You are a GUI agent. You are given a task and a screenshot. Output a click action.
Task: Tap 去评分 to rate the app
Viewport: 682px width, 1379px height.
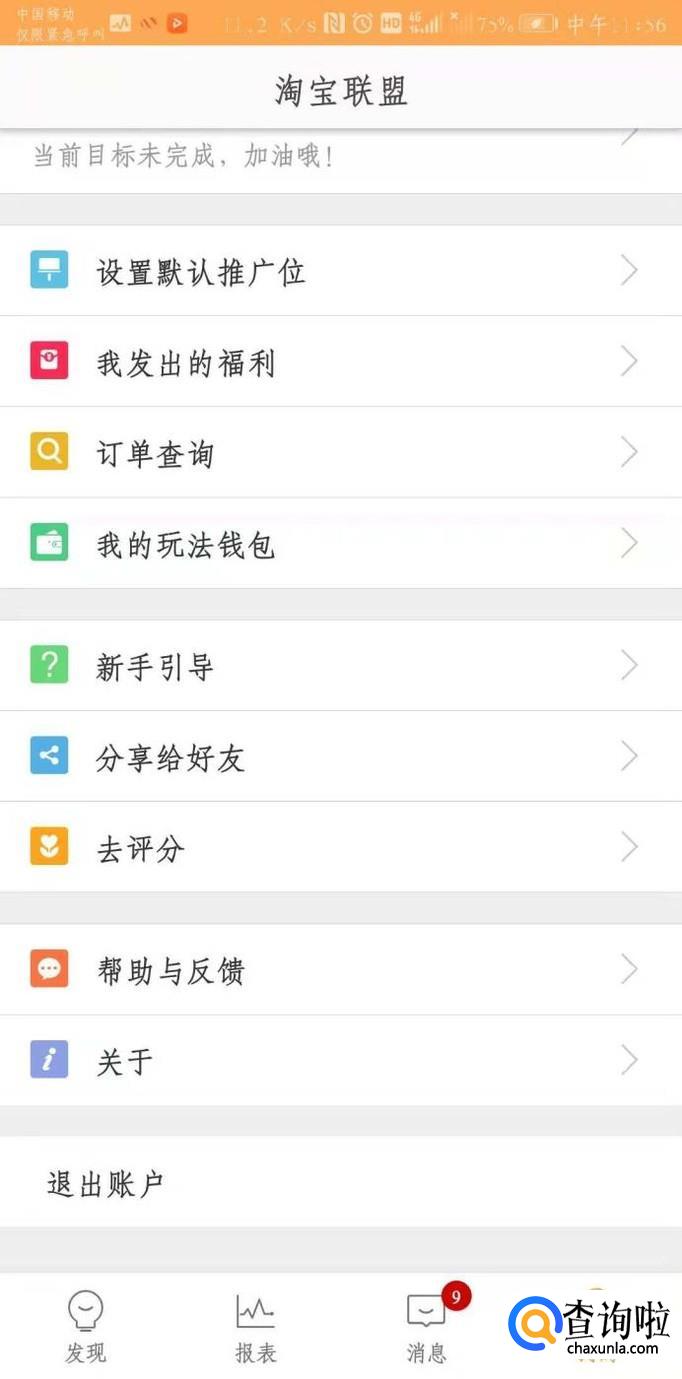coord(340,848)
